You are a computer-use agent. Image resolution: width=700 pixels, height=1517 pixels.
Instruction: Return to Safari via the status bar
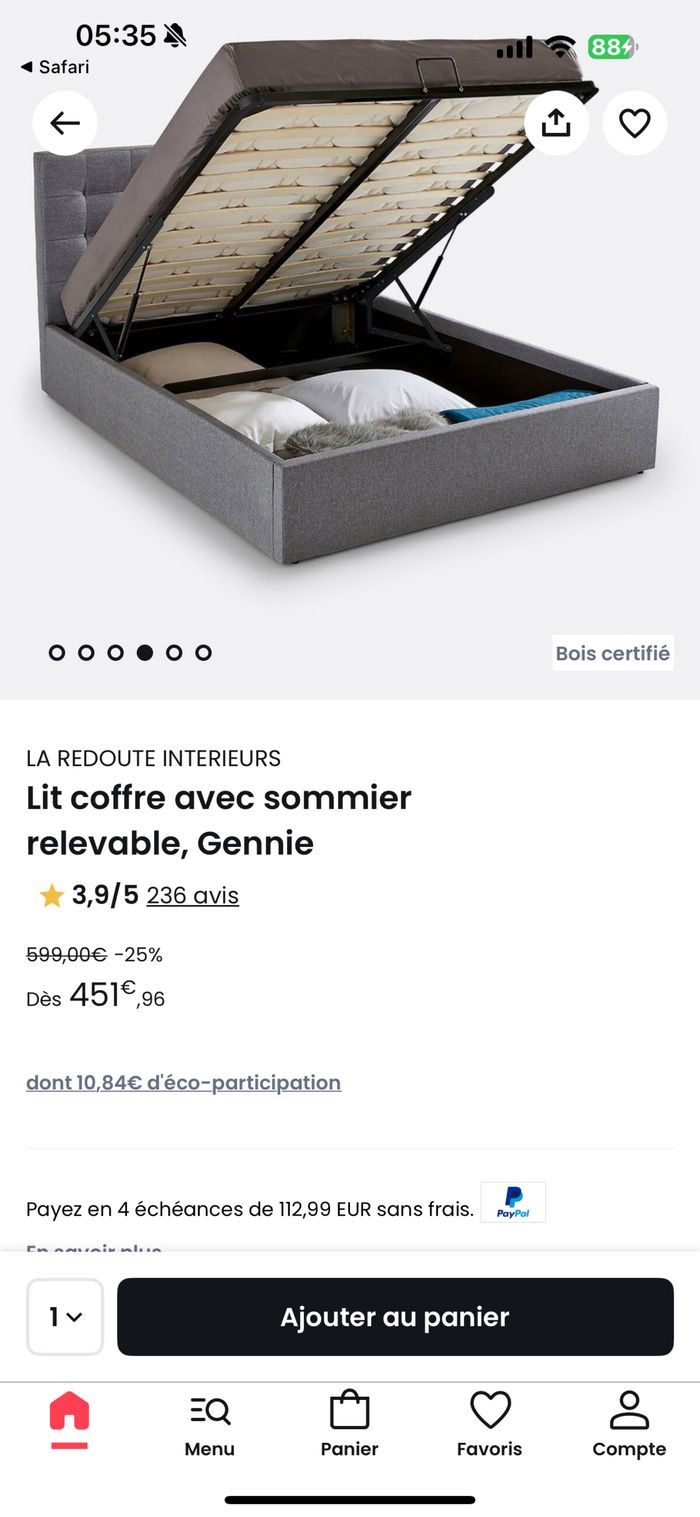(55, 67)
